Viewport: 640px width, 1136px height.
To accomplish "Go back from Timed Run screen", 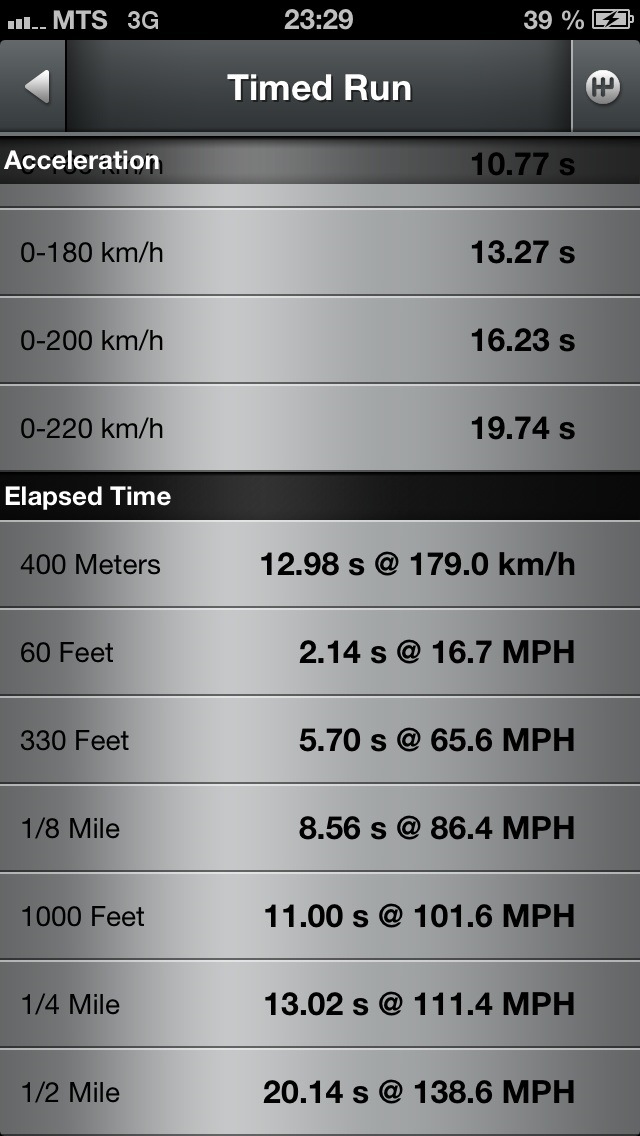I will (35, 87).
